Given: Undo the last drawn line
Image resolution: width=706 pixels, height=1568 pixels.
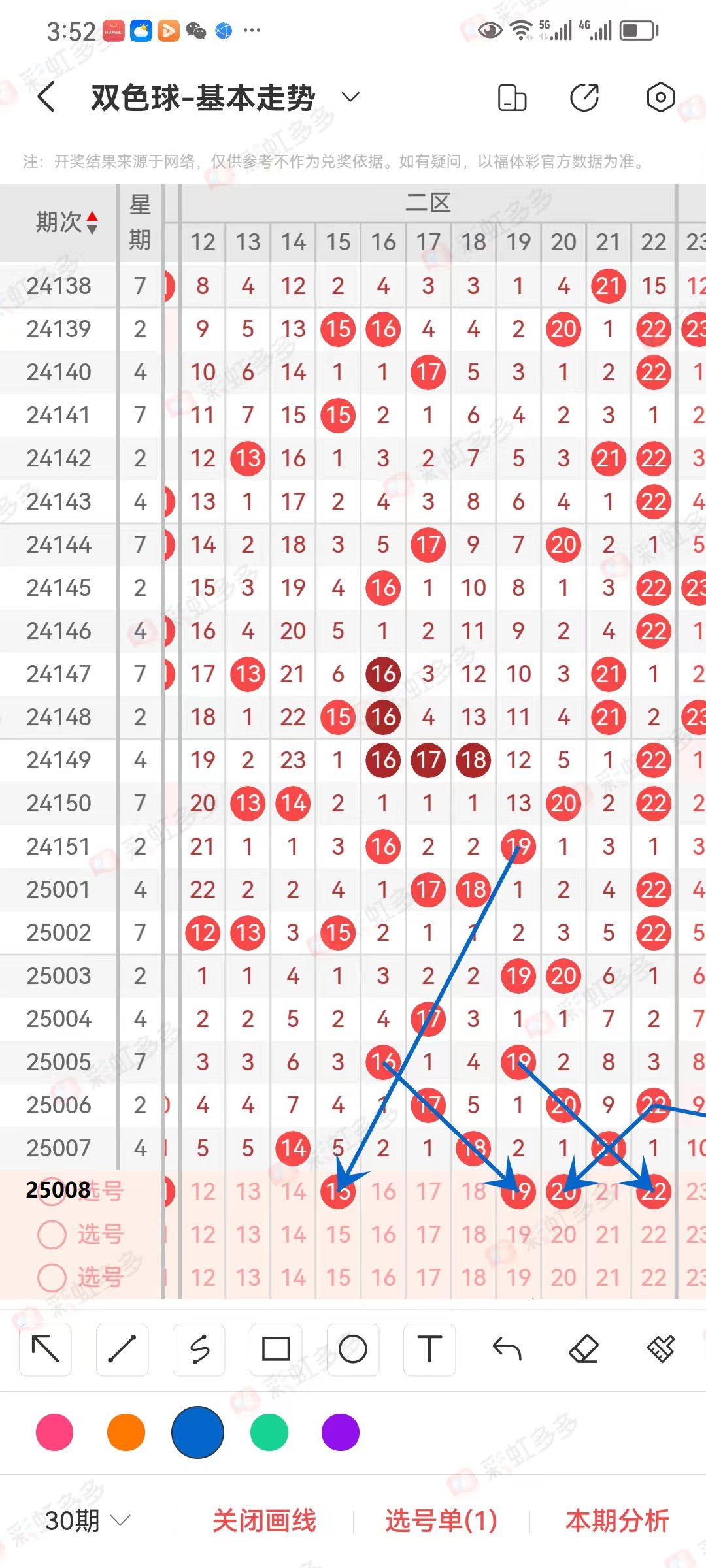Looking at the screenshot, I should [x=507, y=1349].
